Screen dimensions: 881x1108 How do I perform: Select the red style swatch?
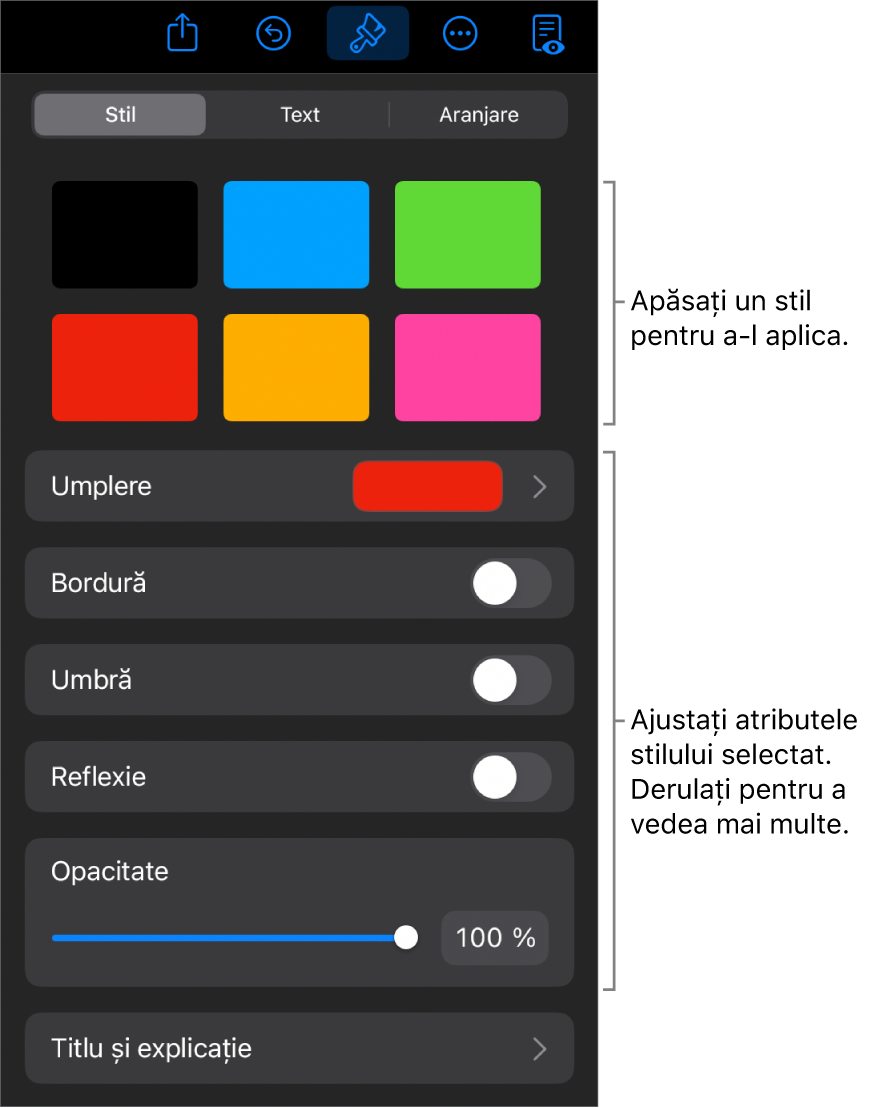pyautogui.click(x=125, y=367)
